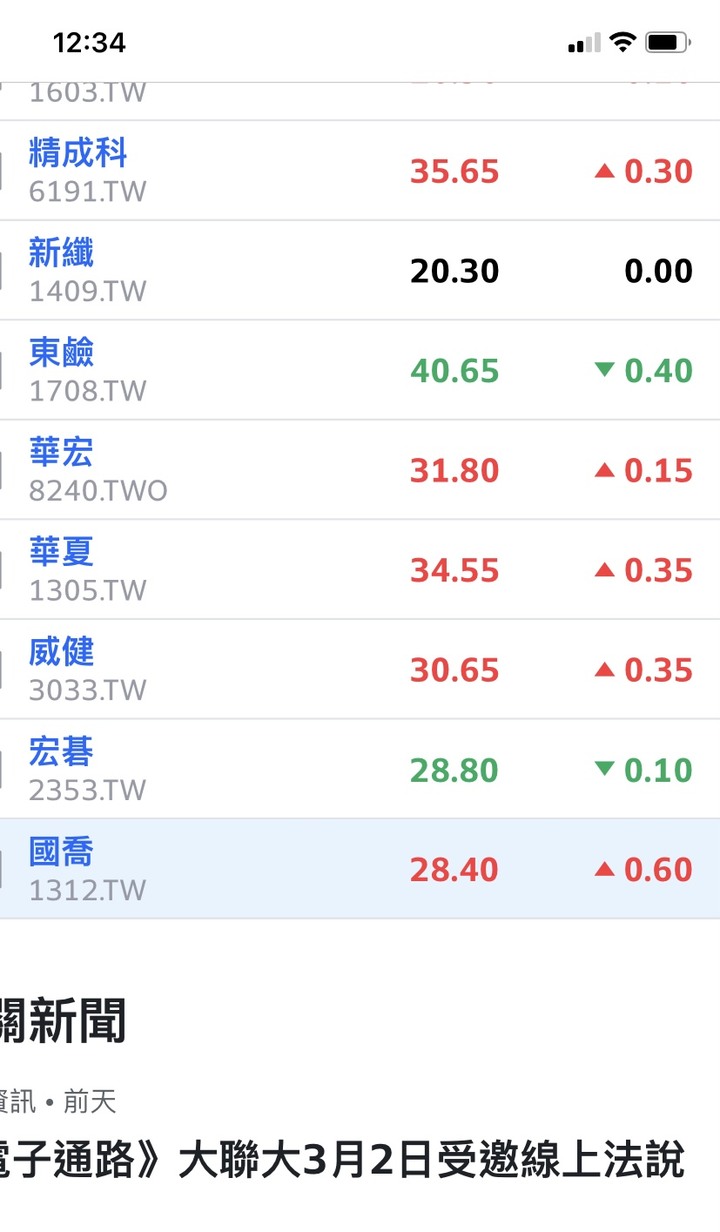This screenshot has width=720, height=1232.
Task: Open the highlighted 國喬 1312.TW stock
Action: point(360,869)
